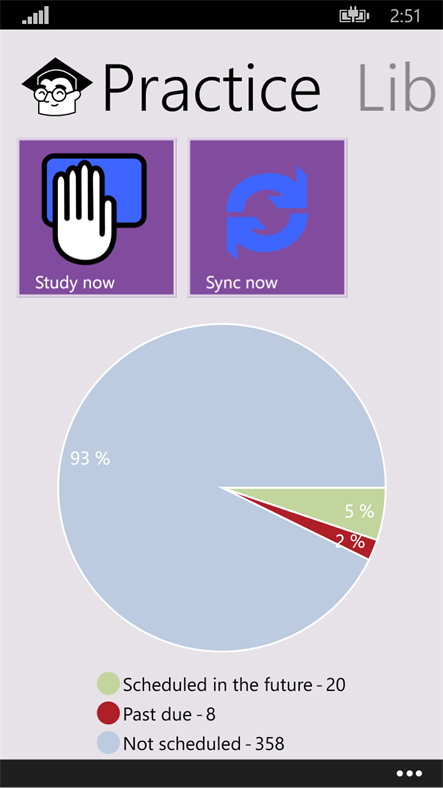Start syncing with Sync now tile
The image size is (443, 788).
tap(267, 218)
